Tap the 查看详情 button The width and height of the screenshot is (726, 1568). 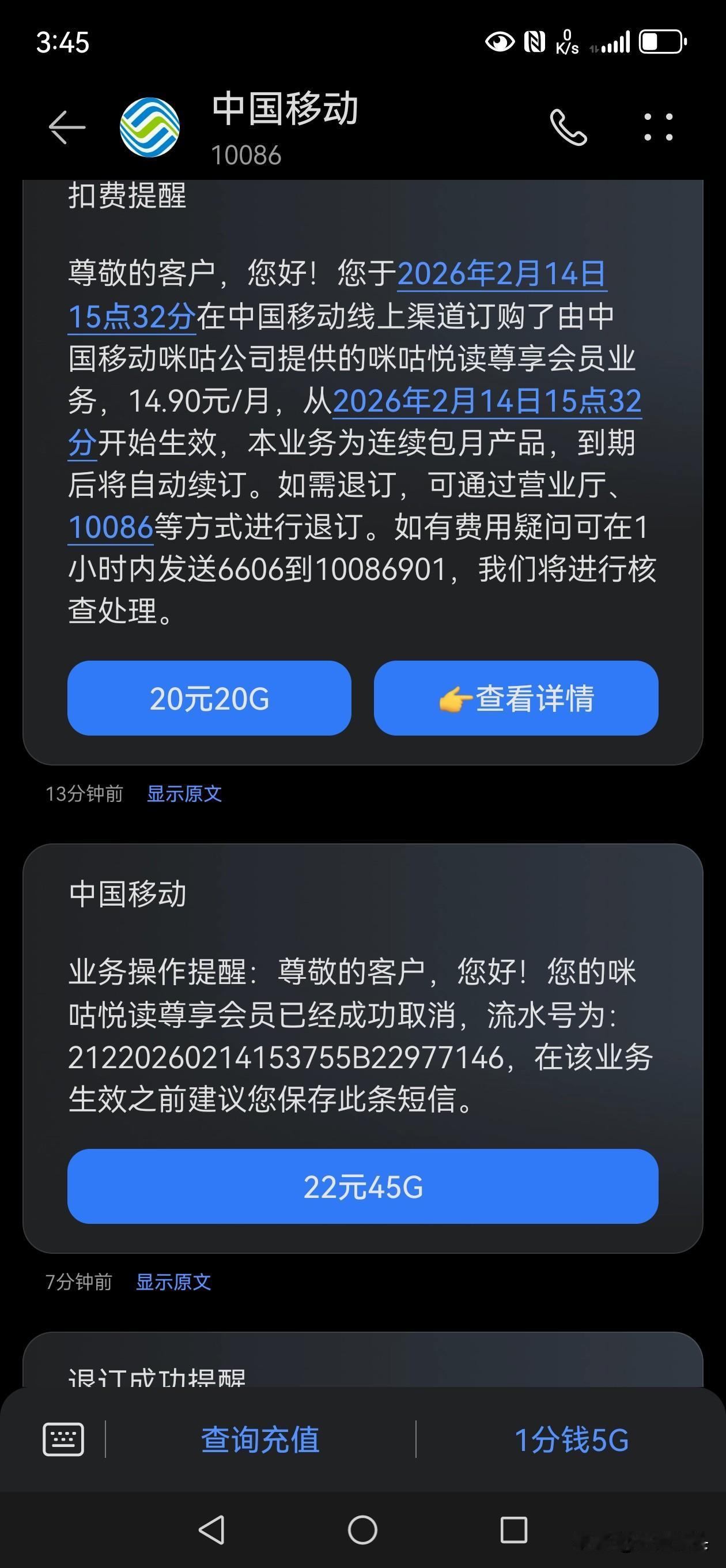point(517,699)
